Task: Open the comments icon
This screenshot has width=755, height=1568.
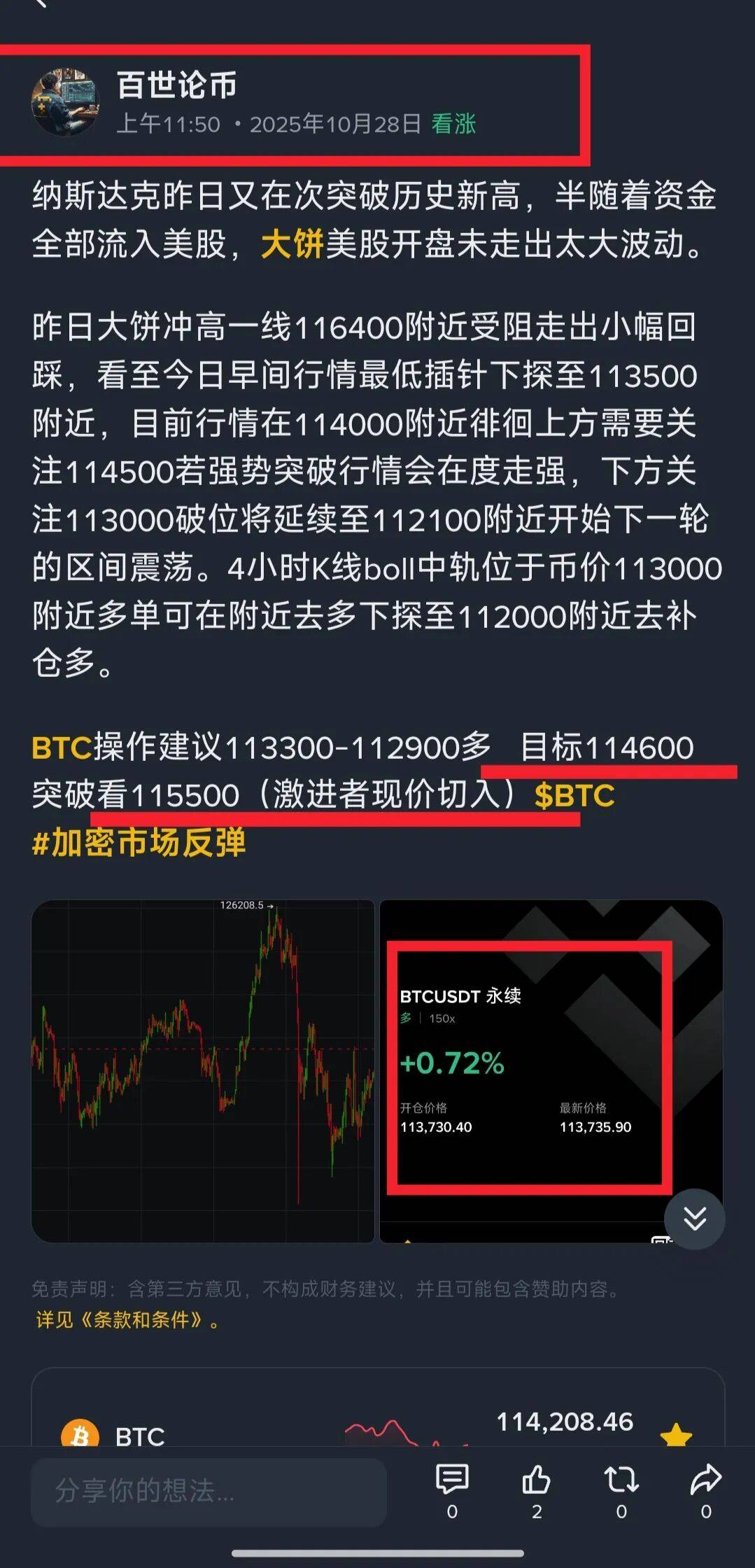Action: (452, 1480)
